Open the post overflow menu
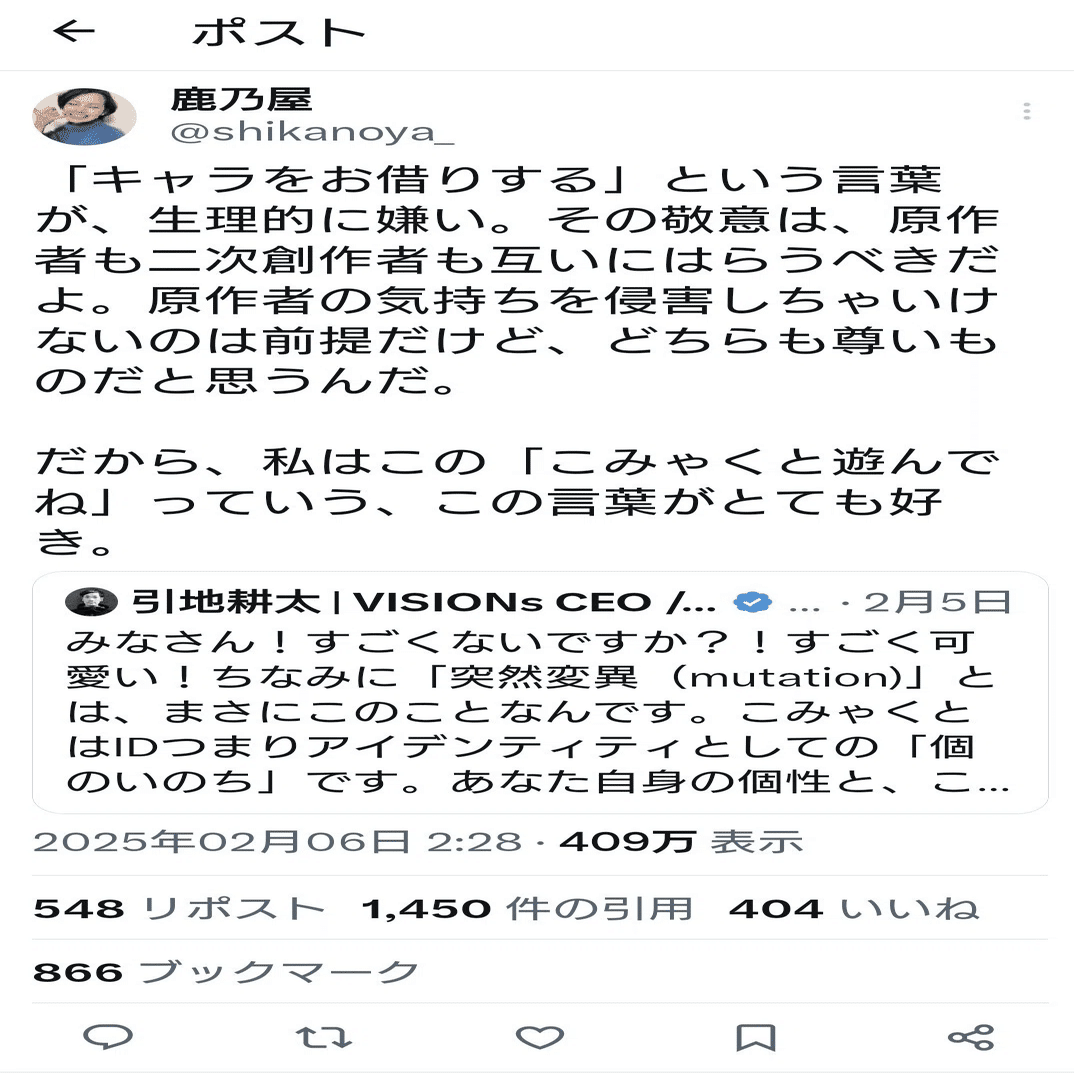 [1027, 111]
